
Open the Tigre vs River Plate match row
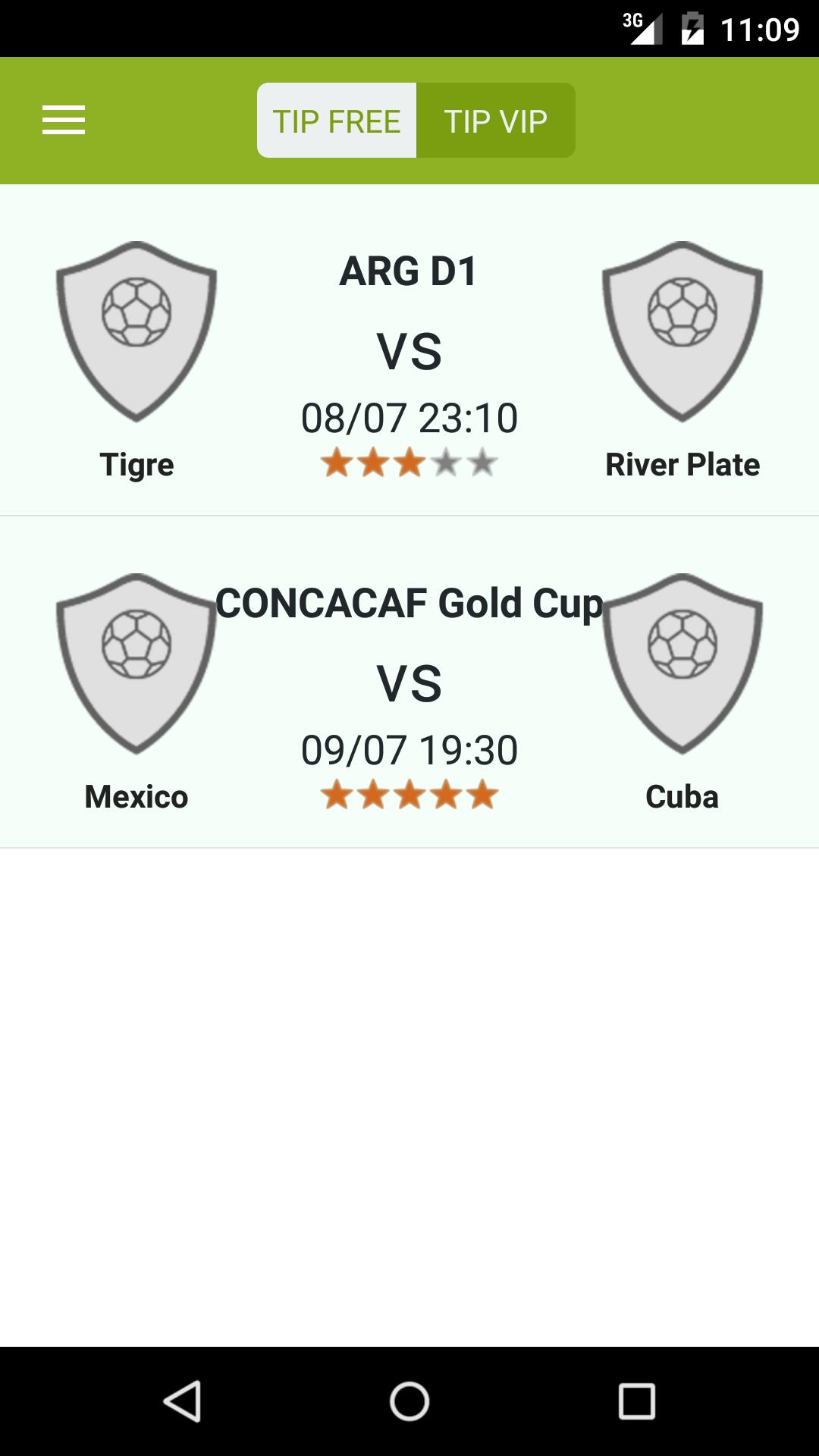409,349
